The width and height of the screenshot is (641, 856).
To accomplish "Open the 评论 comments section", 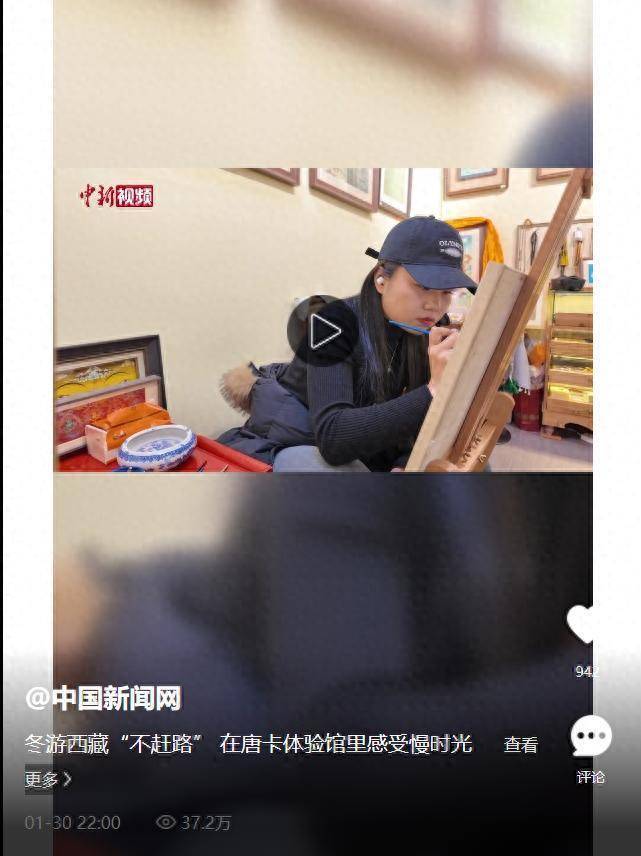I will click(x=590, y=738).
